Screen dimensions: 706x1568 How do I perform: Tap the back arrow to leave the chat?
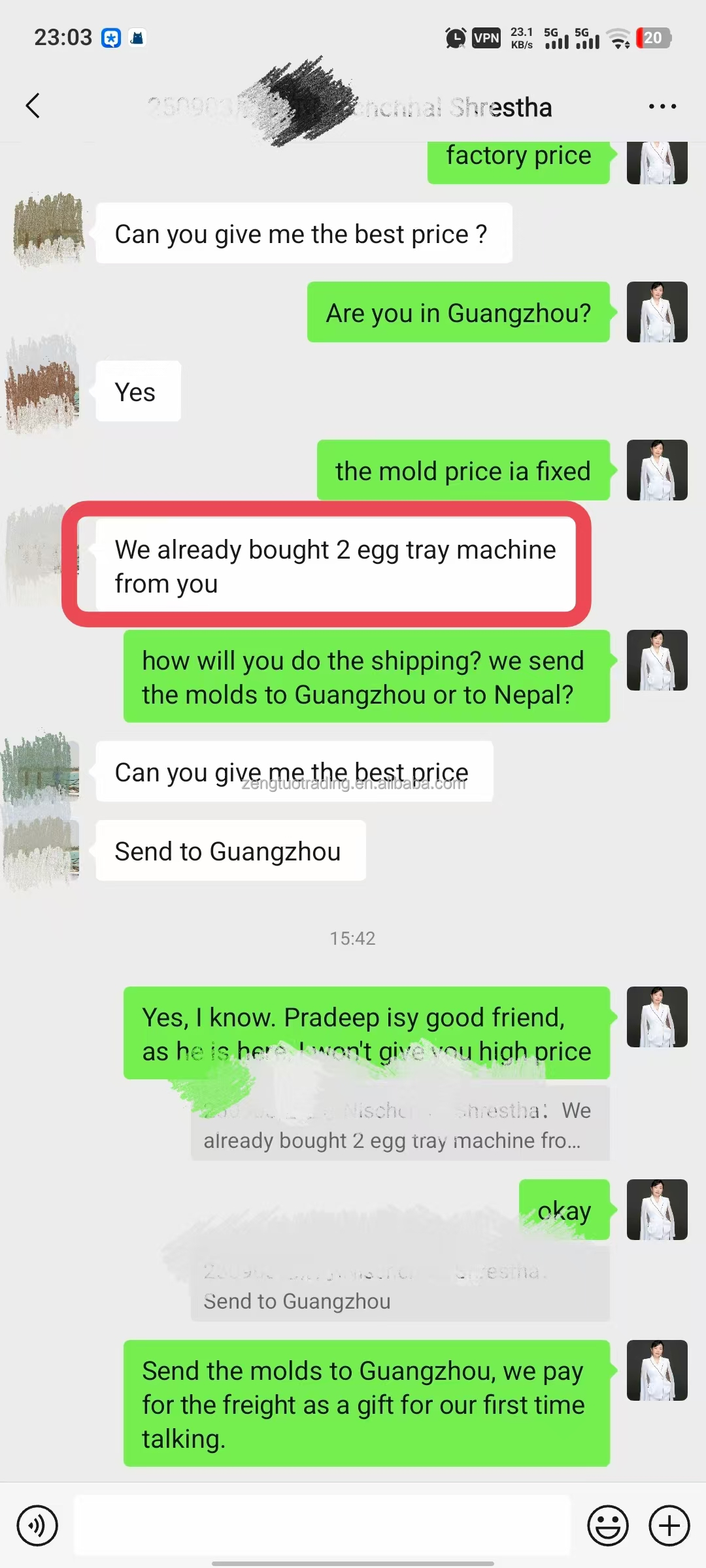pyautogui.click(x=33, y=105)
